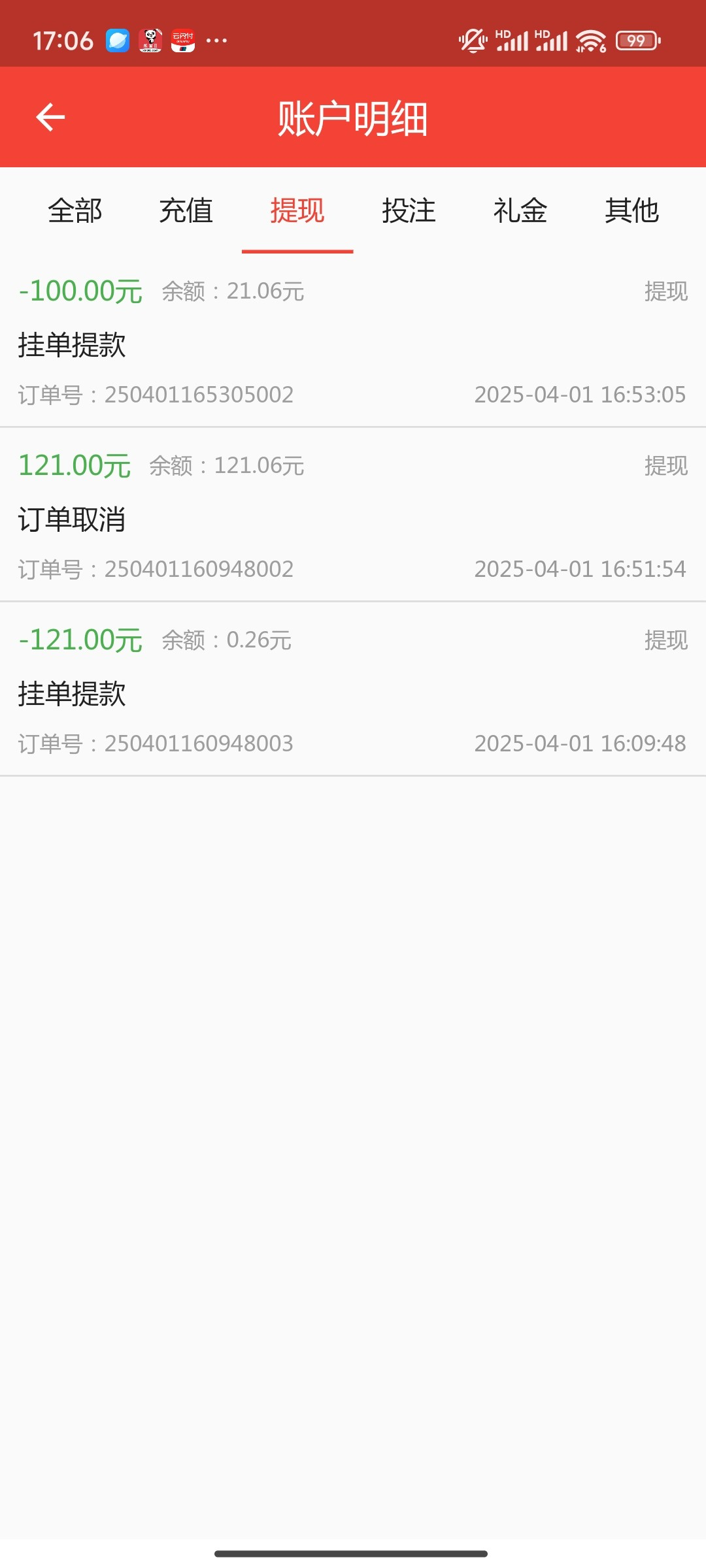Viewport: 706px width, 1568px height.
Task: Show the 其他 tab
Action: [631, 211]
